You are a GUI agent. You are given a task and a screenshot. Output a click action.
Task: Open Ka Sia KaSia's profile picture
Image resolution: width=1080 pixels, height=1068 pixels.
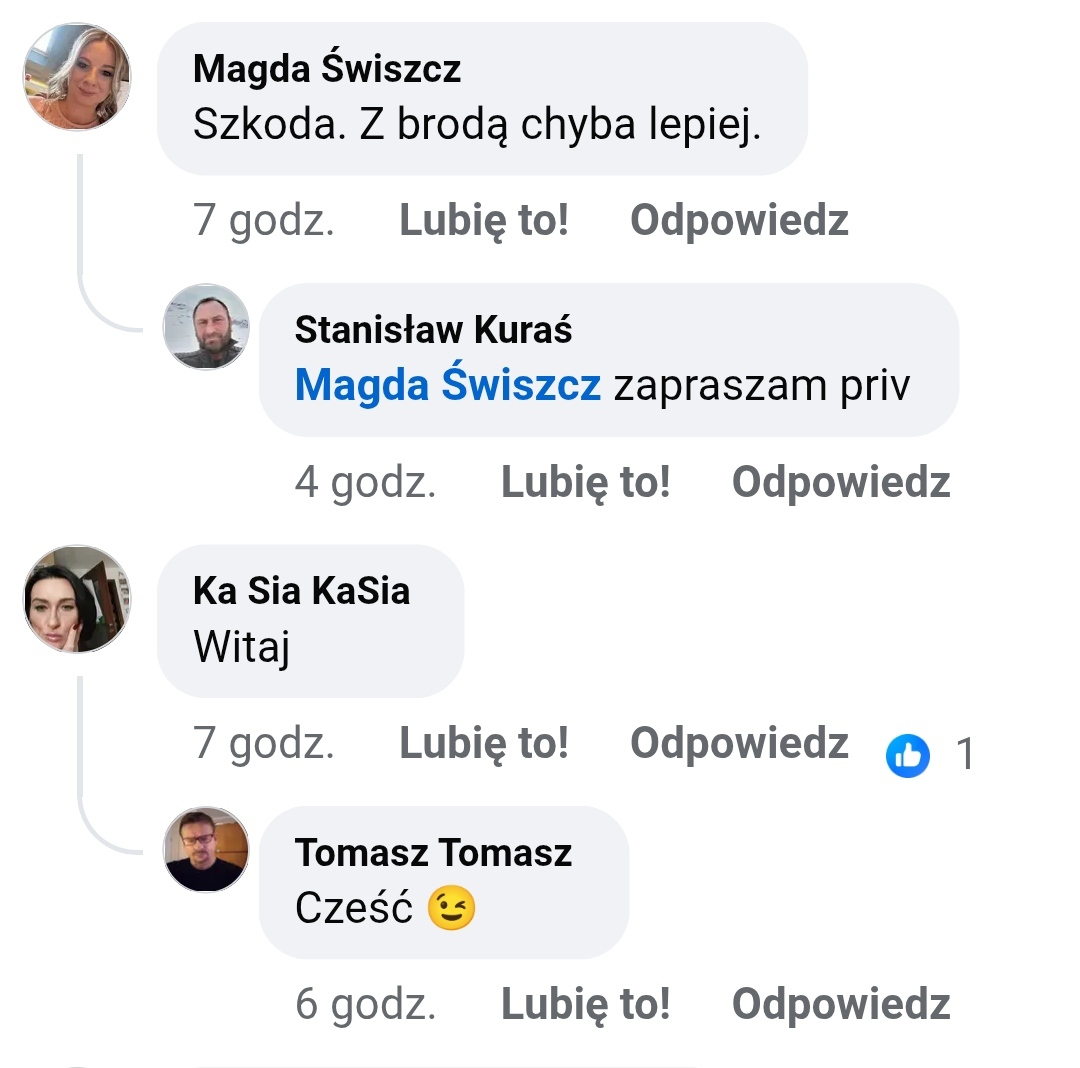pyautogui.click(x=77, y=599)
